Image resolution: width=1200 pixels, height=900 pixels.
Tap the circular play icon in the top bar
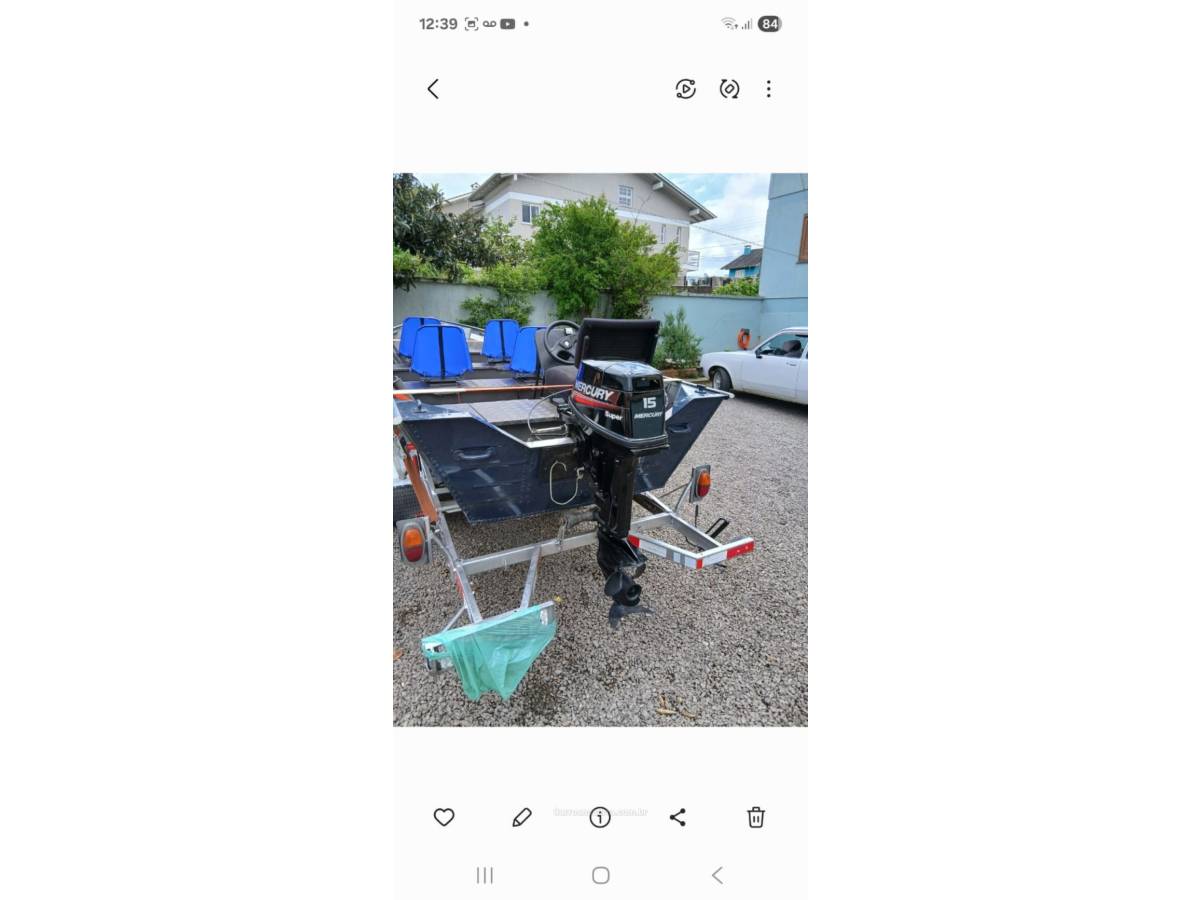click(x=685, y=89)
